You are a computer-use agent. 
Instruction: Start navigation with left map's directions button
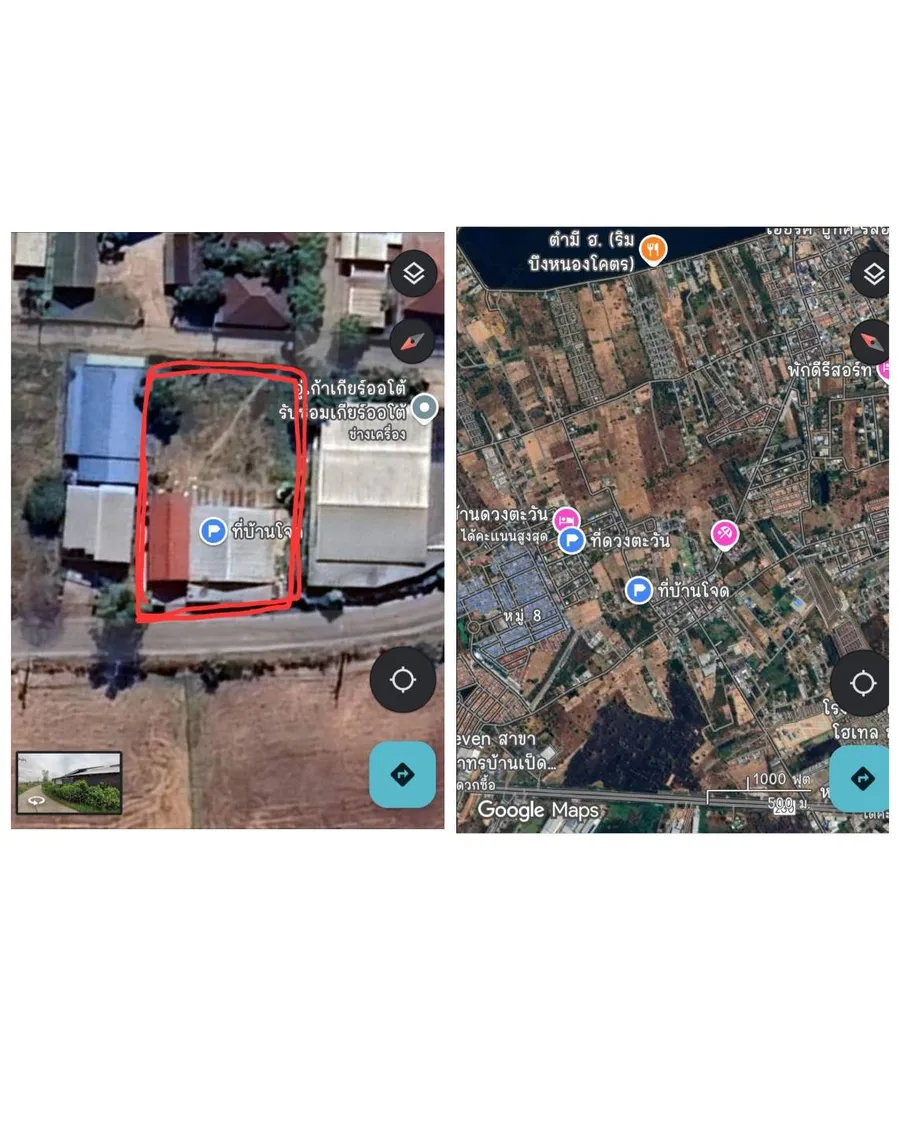[402, 774]
